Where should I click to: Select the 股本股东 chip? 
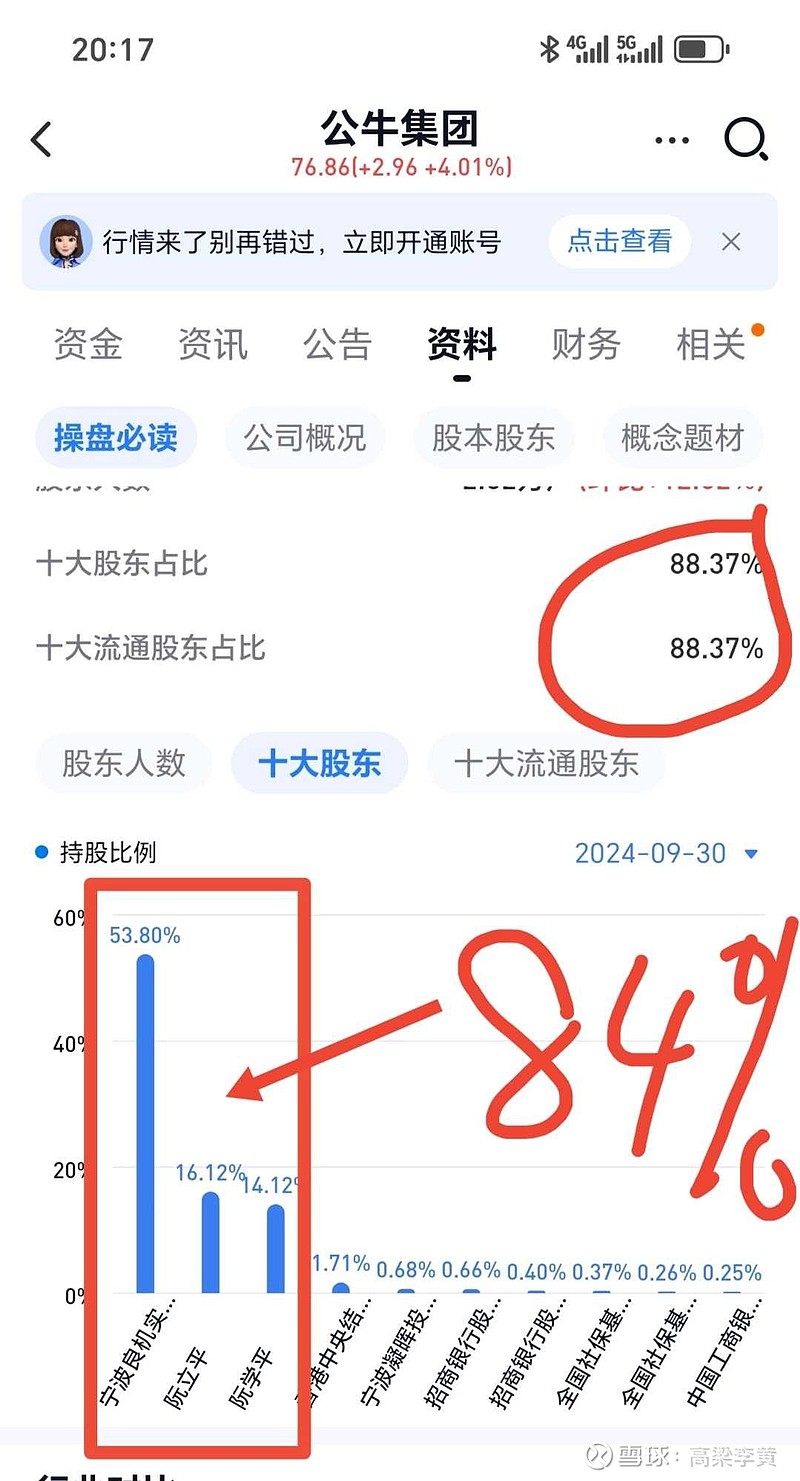coord(494,438)
